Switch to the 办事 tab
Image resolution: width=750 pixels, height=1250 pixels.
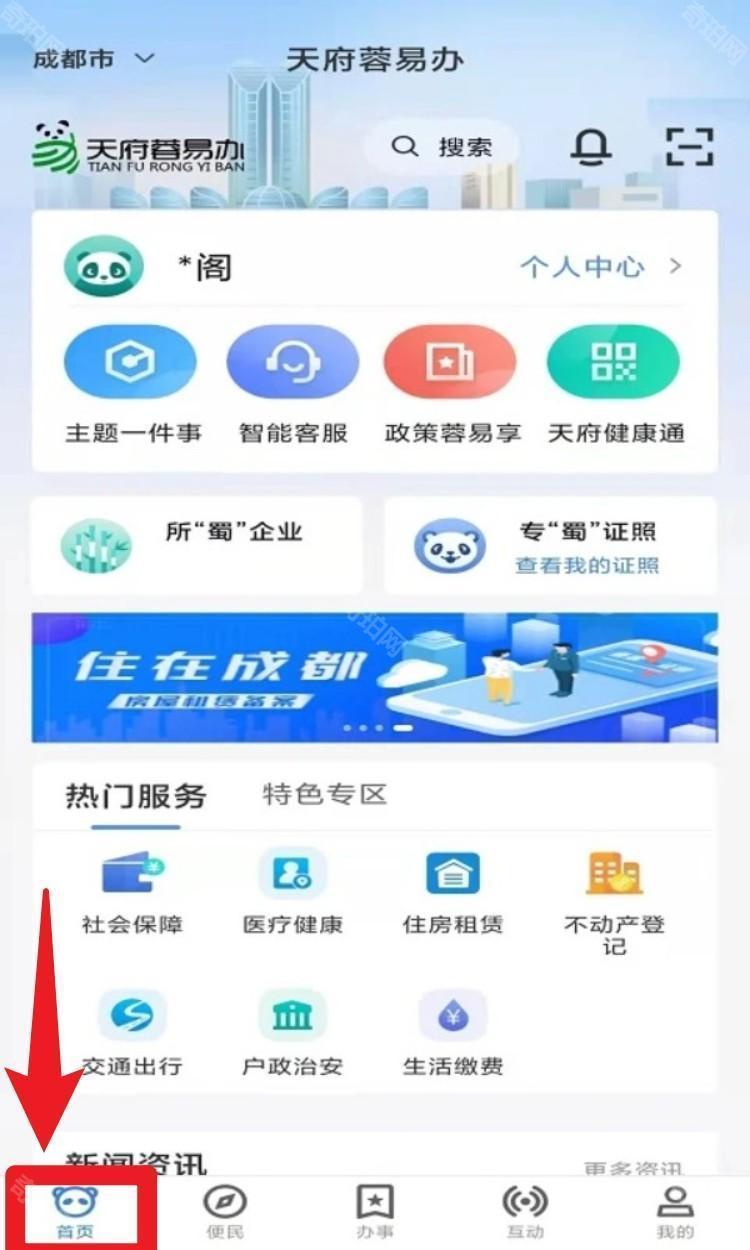[x=375, y=1211]
